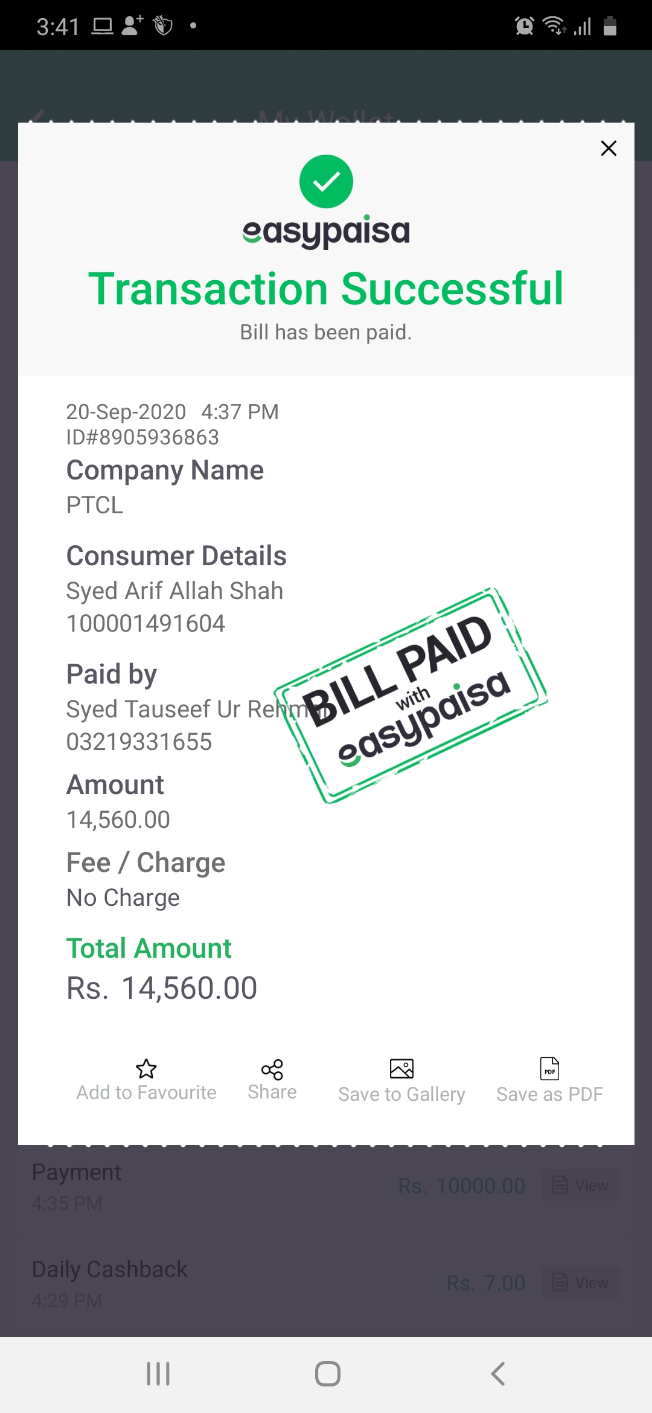Save receipt to gallery
Viewport: 652px width, 1413px height.
(x=401, y=1081)
